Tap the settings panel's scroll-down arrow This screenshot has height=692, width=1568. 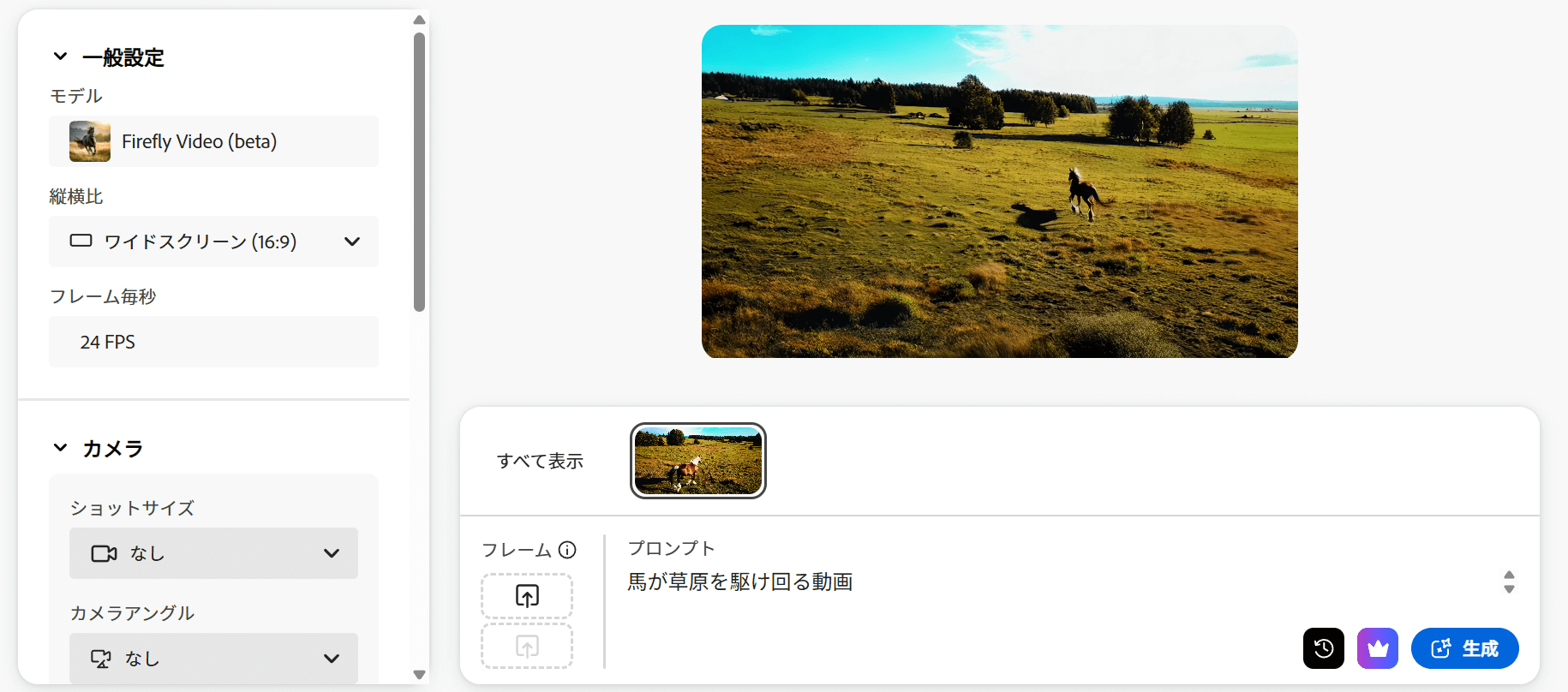[x=419, y=675]
